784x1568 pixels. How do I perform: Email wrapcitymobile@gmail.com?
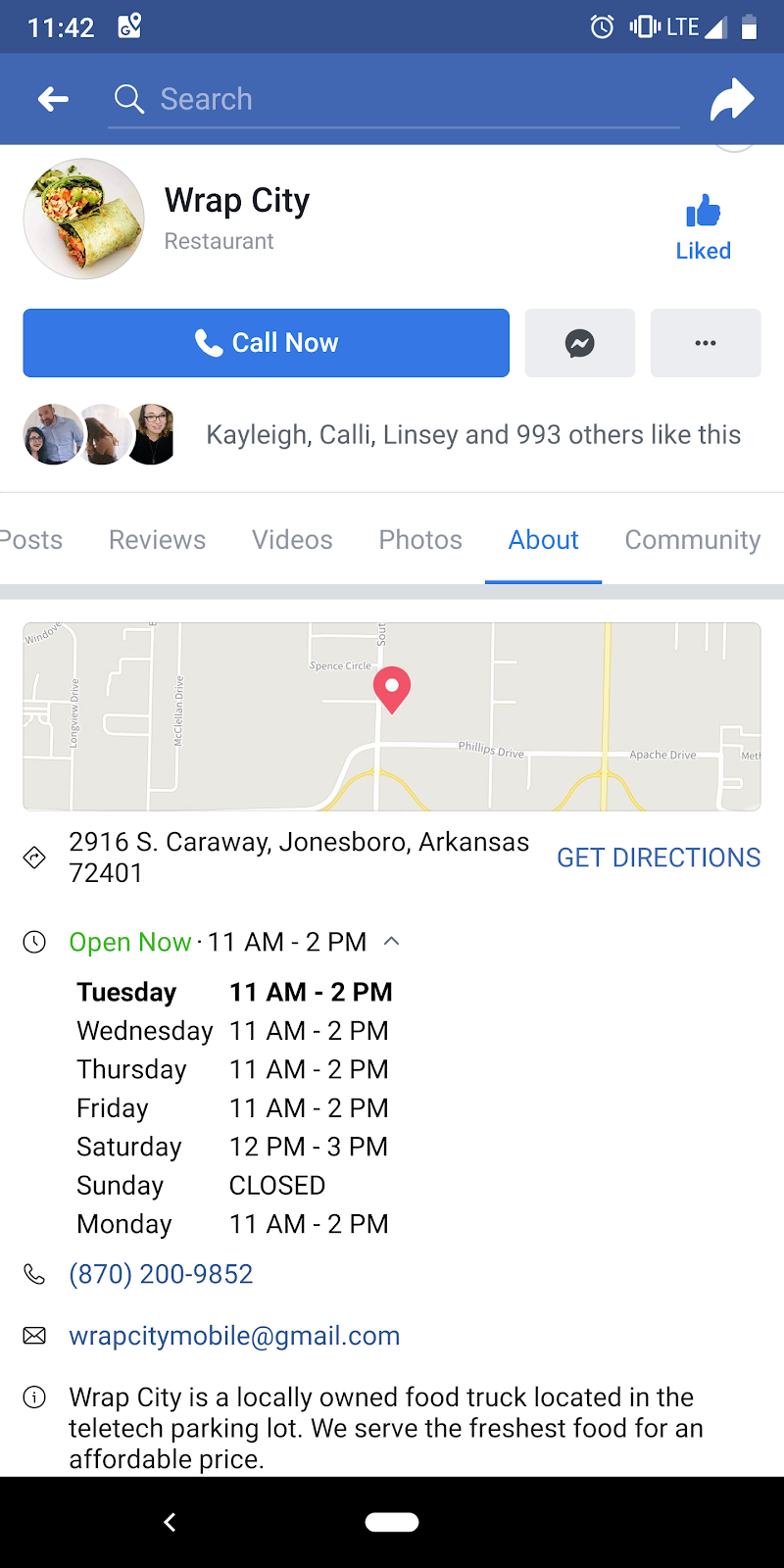pos(234,1336)
